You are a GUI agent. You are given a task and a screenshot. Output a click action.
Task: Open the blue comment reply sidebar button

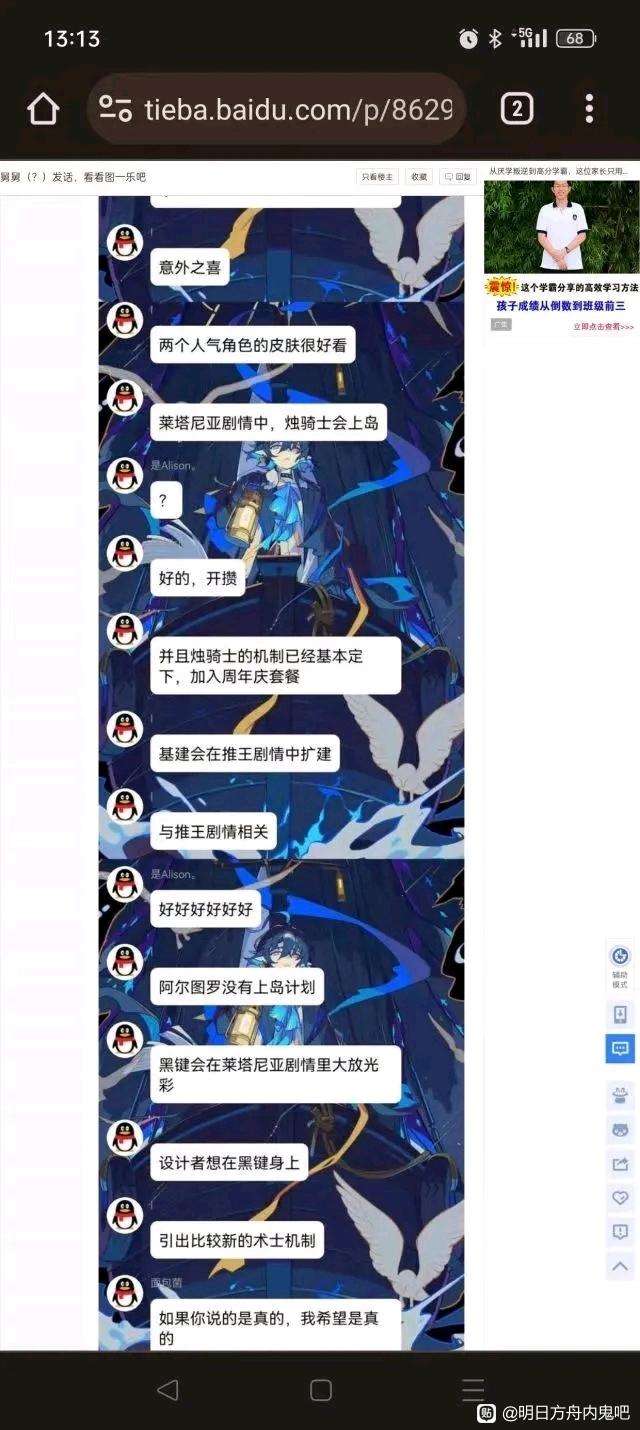coord(620,1049)
